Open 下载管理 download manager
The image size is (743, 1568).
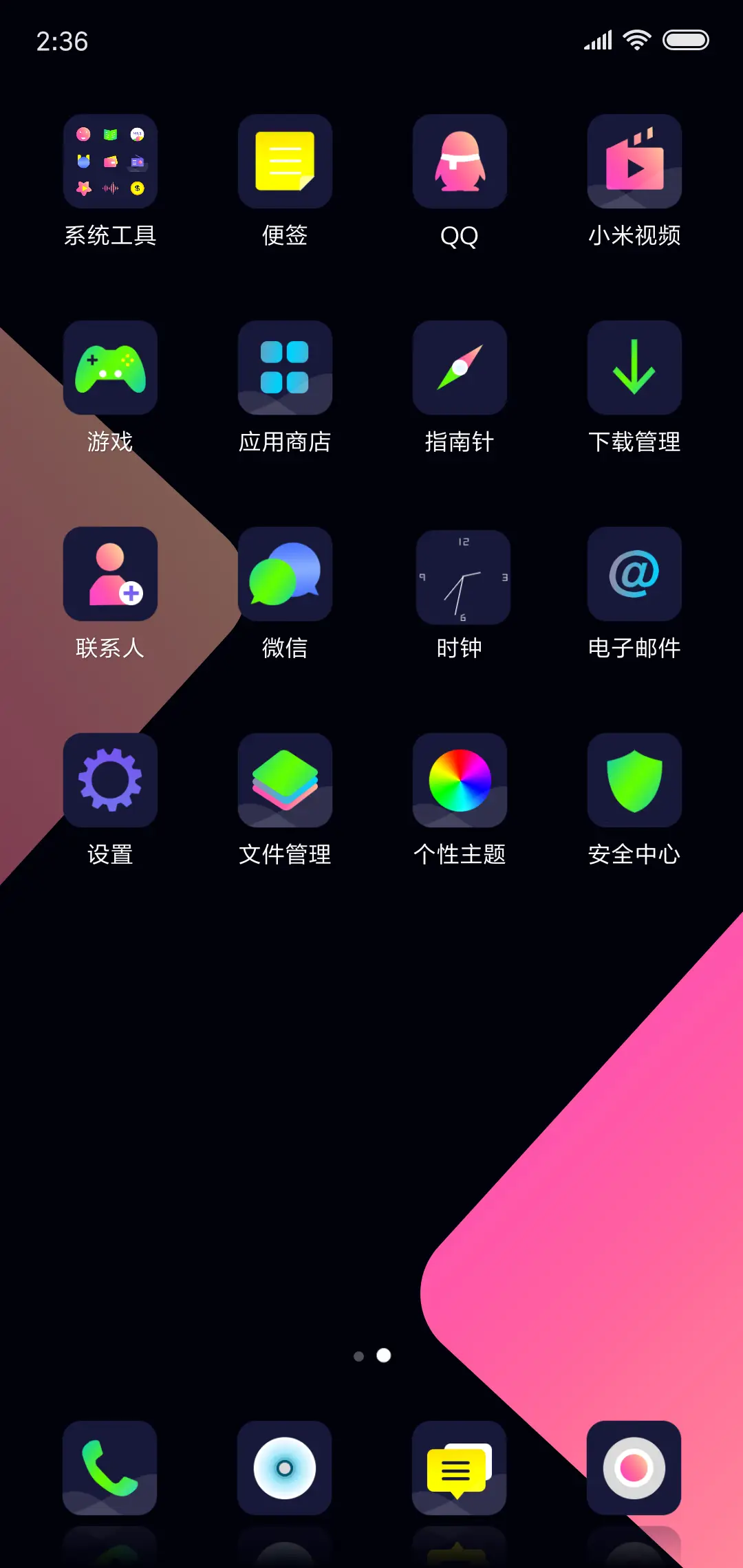pos(634,367)
